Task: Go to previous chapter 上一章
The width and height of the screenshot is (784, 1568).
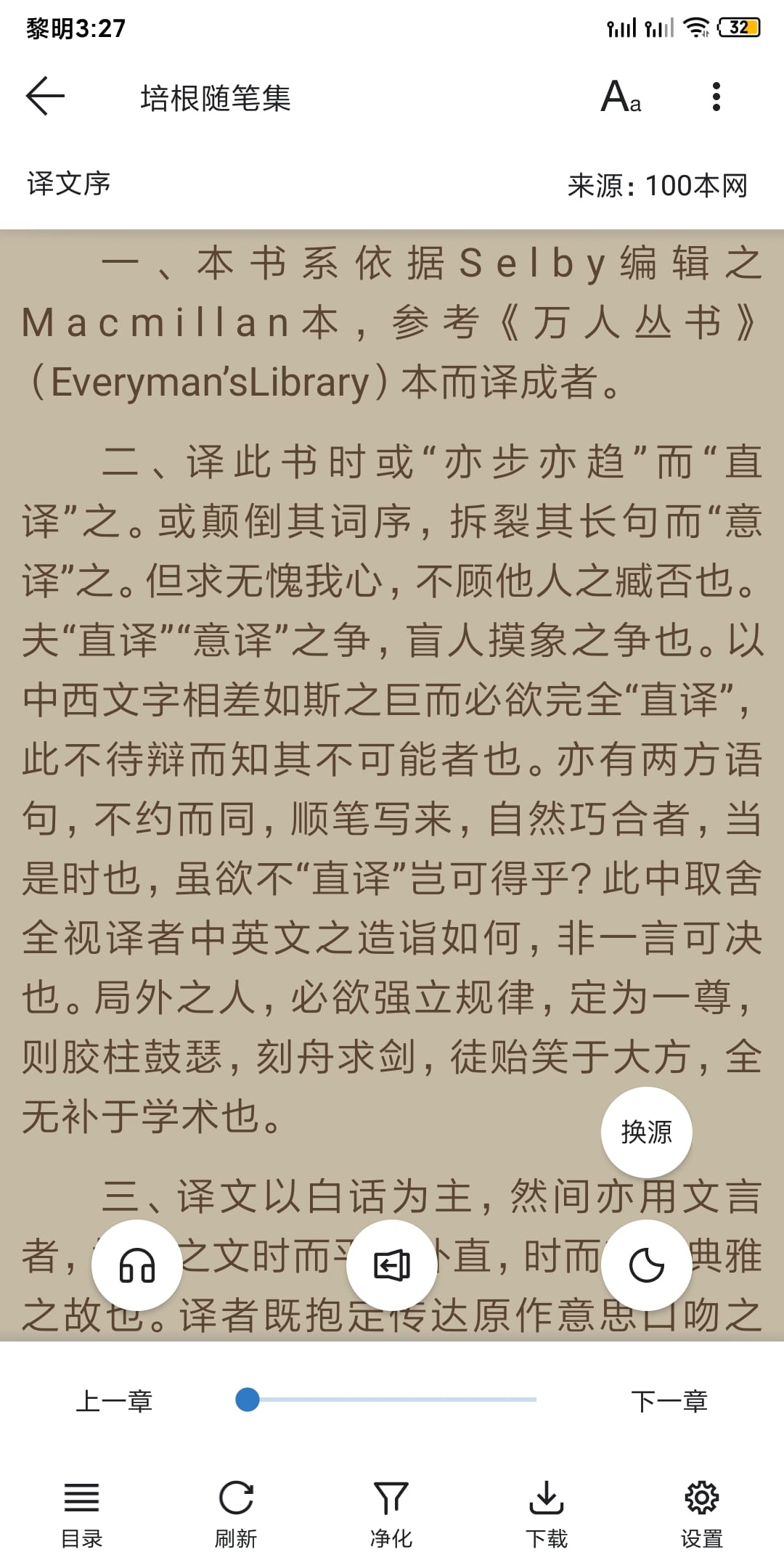Action: [114, 1400]
